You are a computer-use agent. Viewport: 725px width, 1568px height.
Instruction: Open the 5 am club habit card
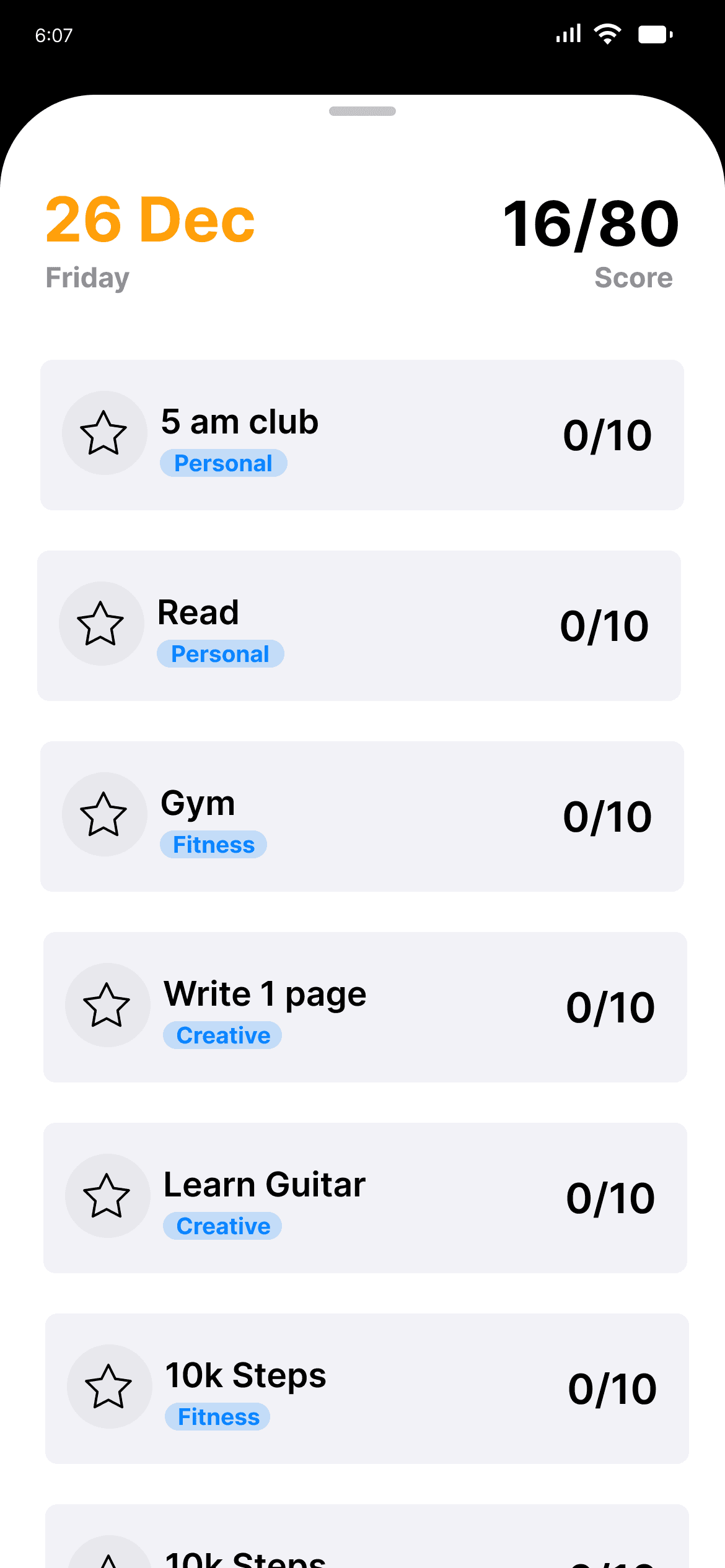tap(421, 435)
